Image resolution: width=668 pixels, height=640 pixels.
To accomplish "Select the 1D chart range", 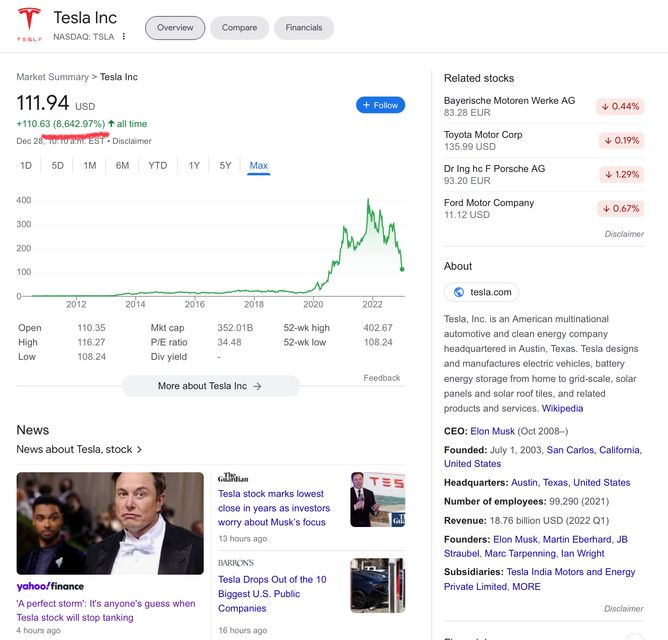I will 26,166.
